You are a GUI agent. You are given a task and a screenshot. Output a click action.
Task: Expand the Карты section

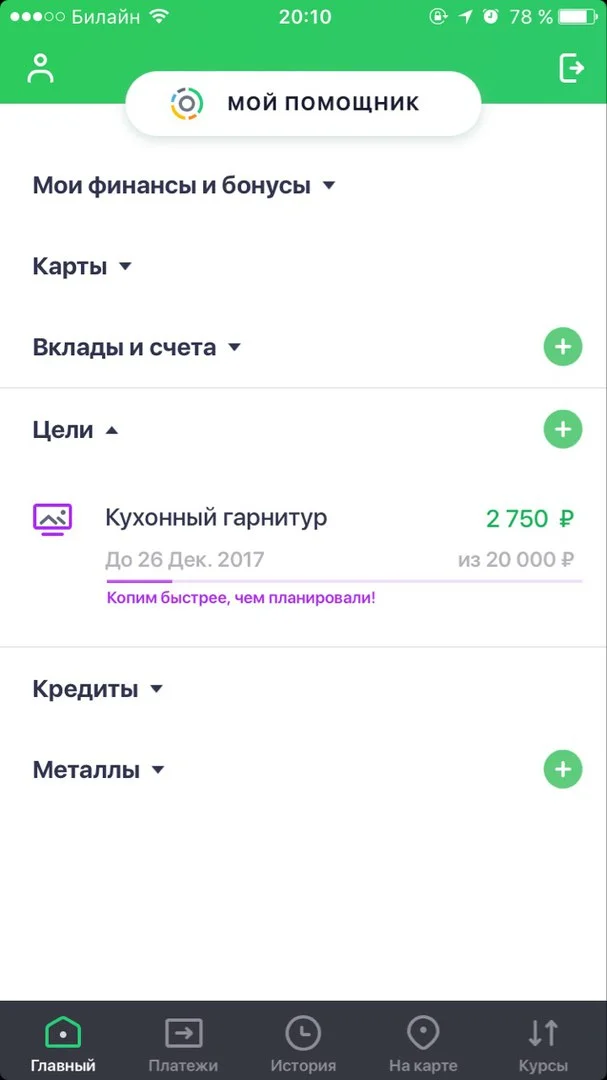coord(82,267)
